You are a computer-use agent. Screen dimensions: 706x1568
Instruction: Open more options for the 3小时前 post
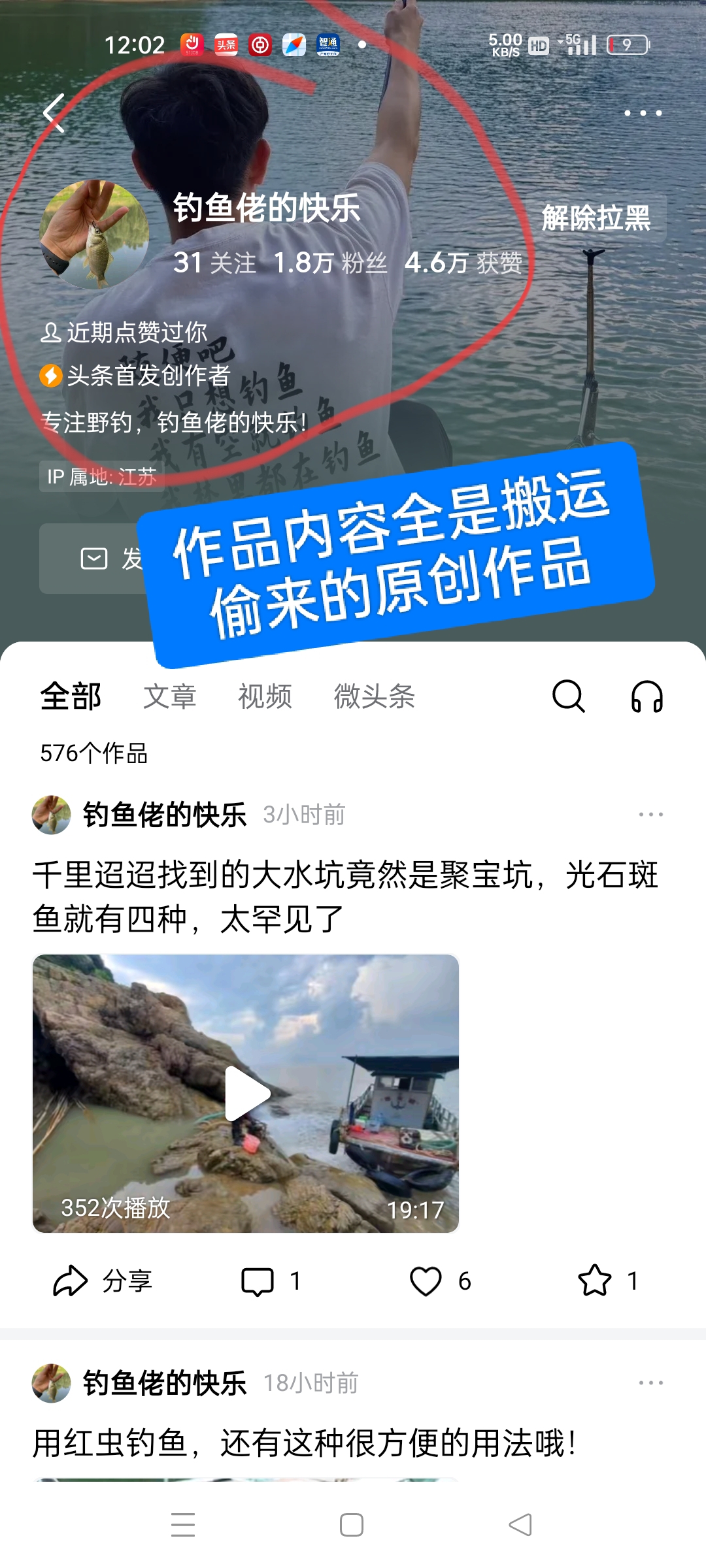click(650, 815)
